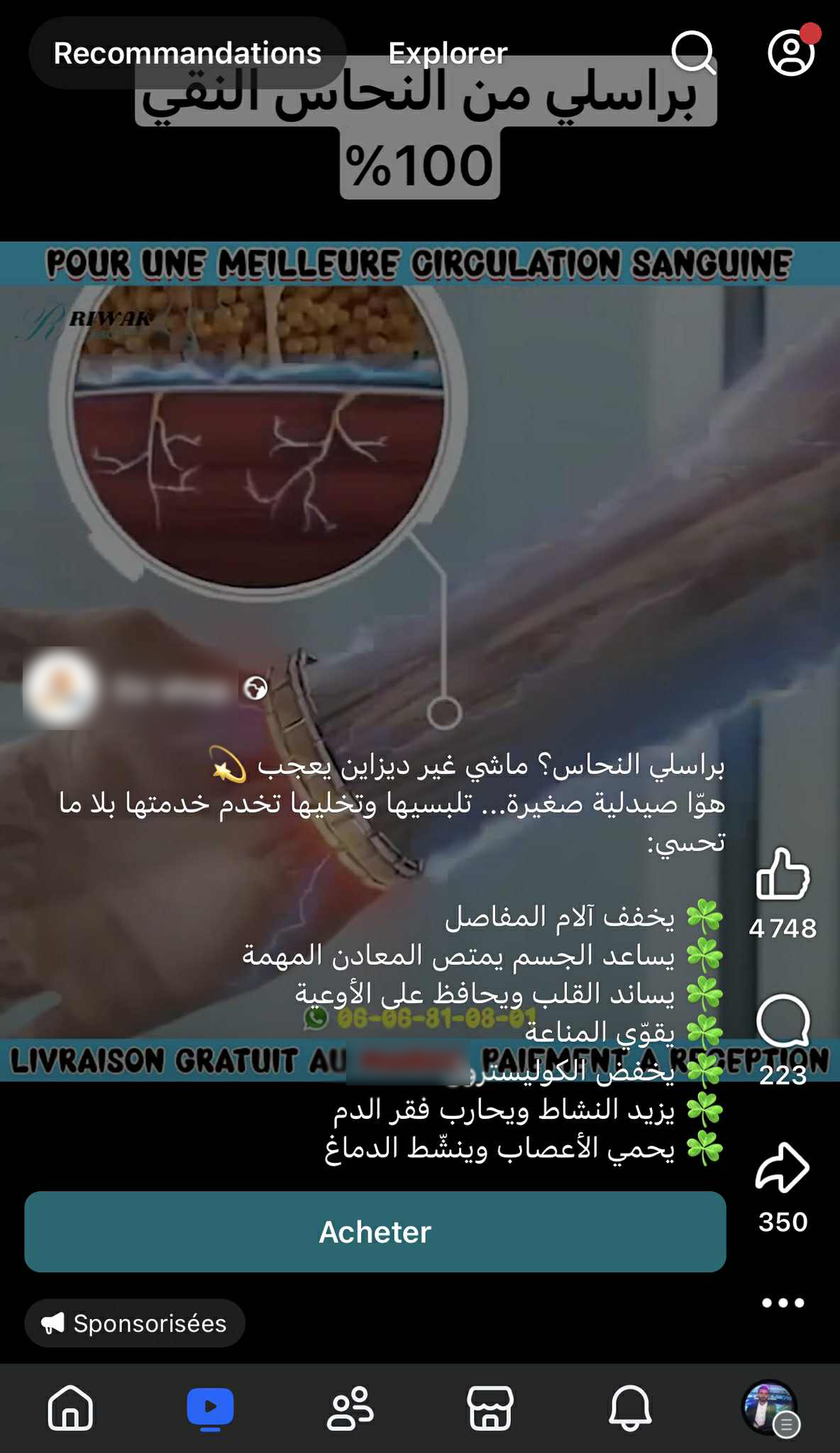
Task: Open the menu via profile picture
Action: (x=770, y=1408)
